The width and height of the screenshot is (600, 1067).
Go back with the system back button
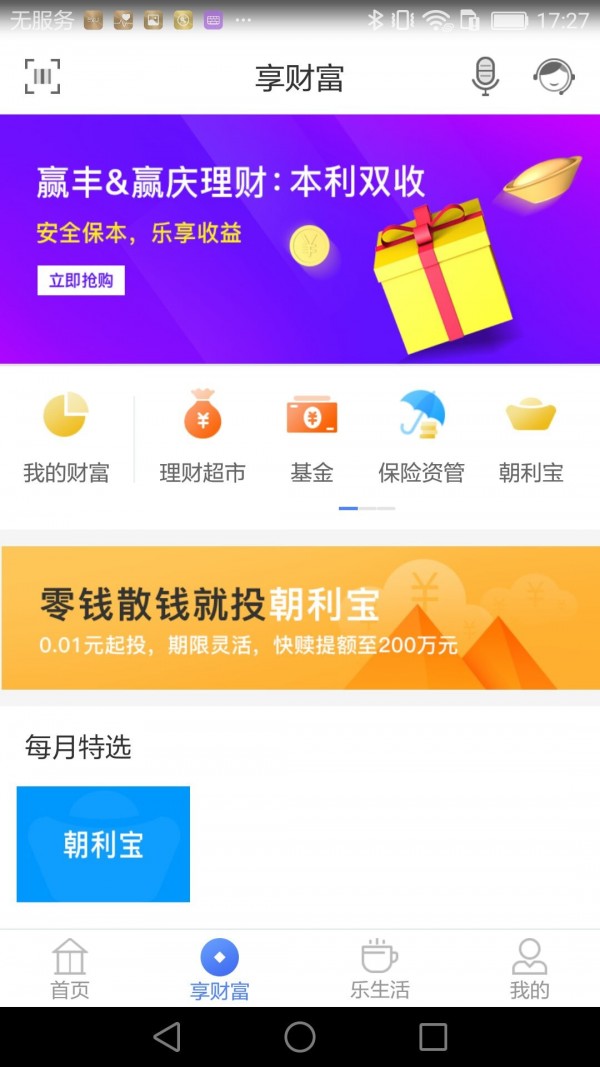click(x=167, y=1037)
